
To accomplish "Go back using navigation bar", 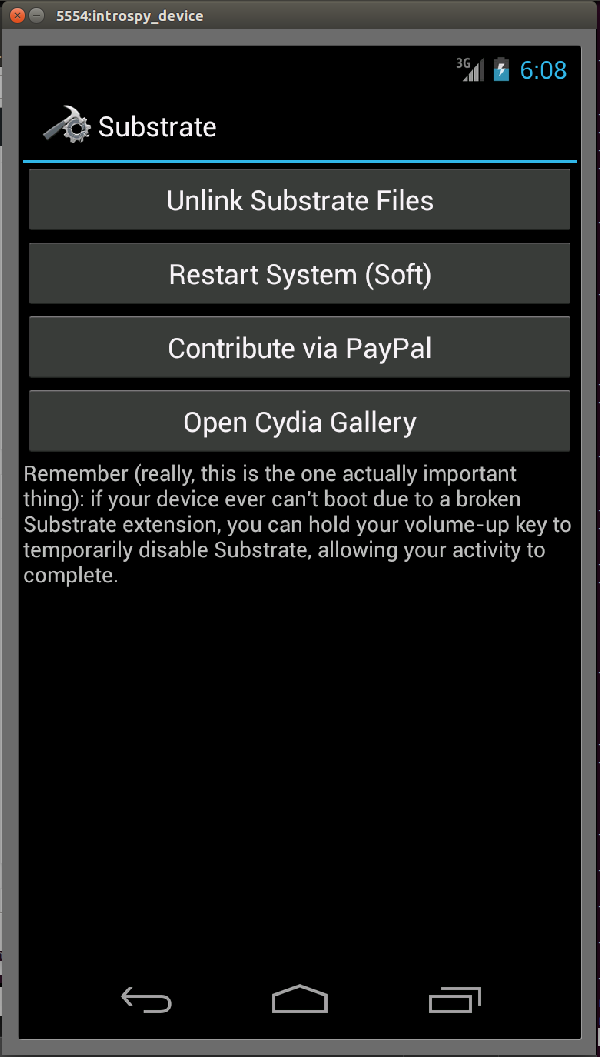I will [146, 999].
